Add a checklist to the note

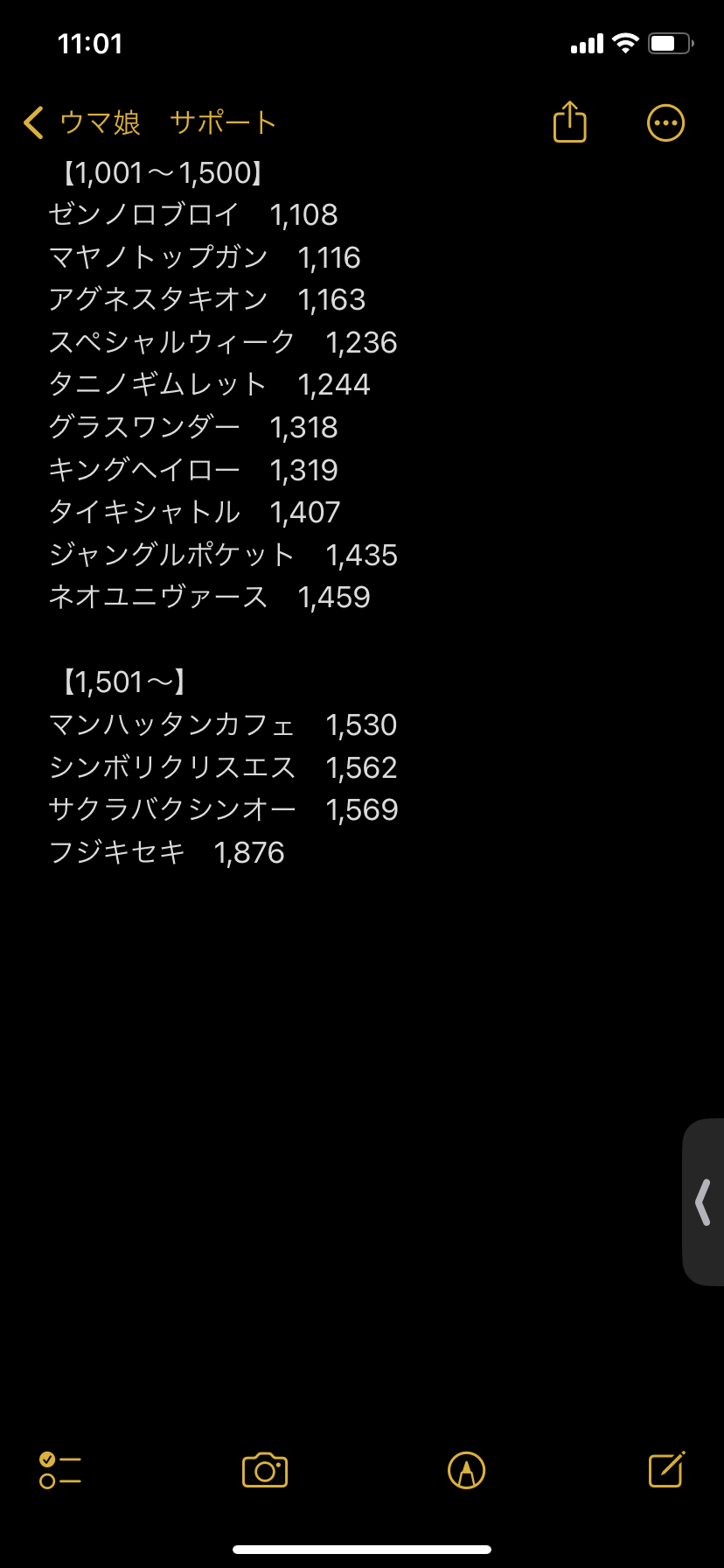pyautogui.click(x=60, y=1470)
